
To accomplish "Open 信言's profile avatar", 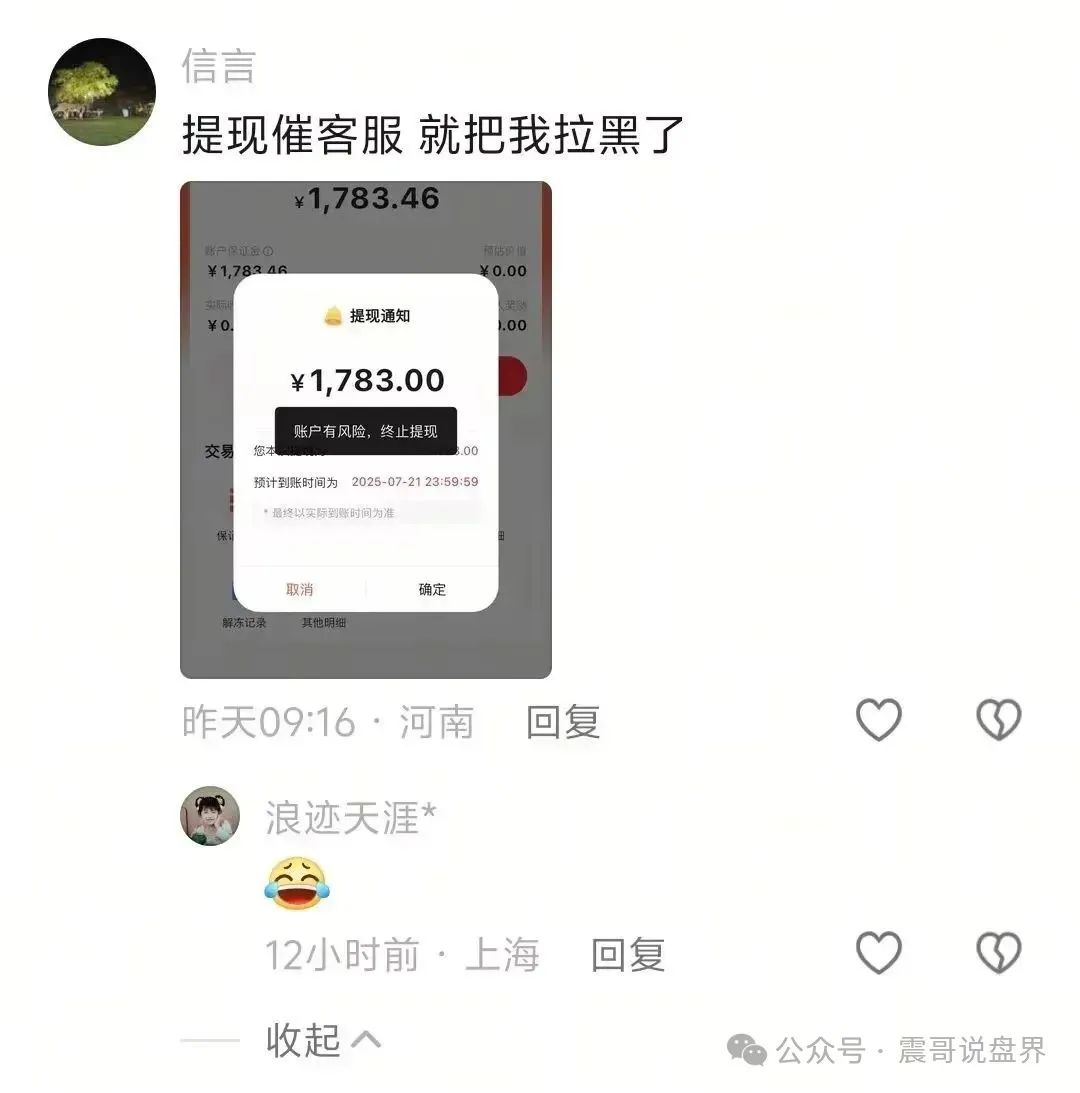I will [102, 92].
